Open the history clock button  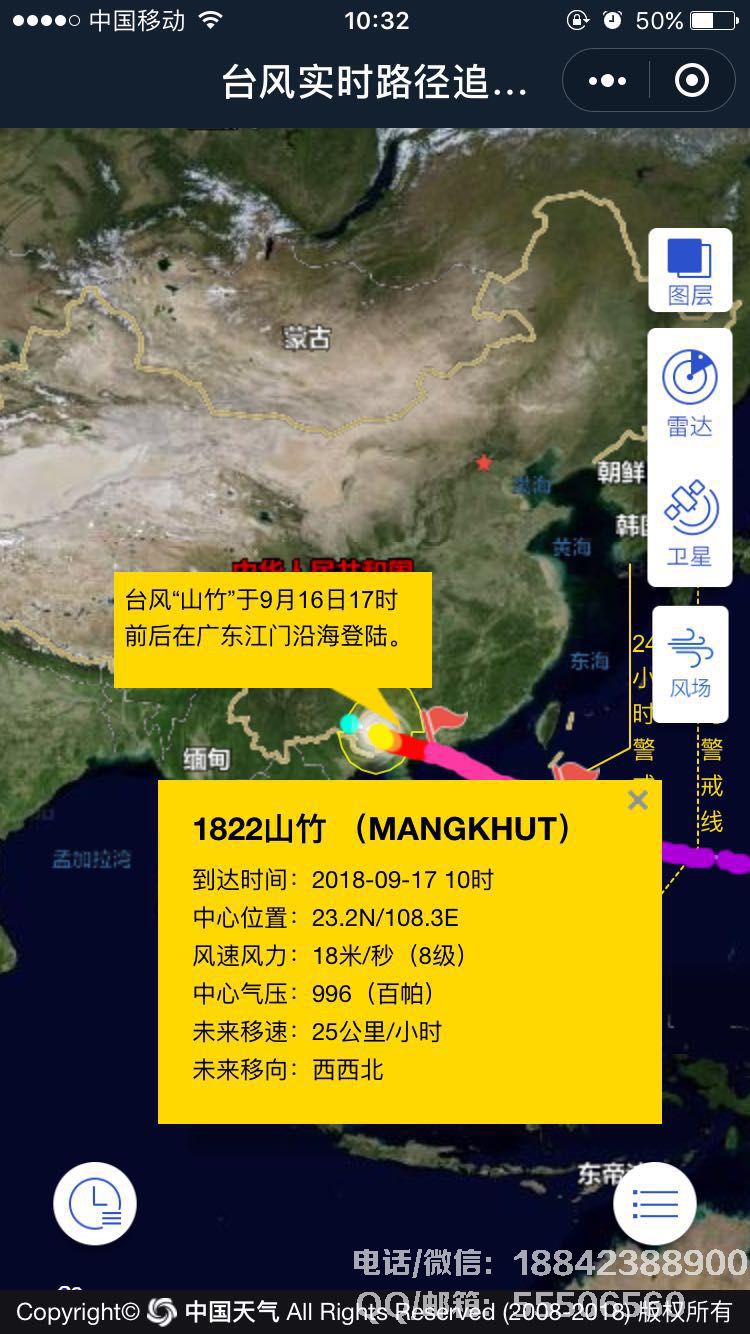[95, 1203]
